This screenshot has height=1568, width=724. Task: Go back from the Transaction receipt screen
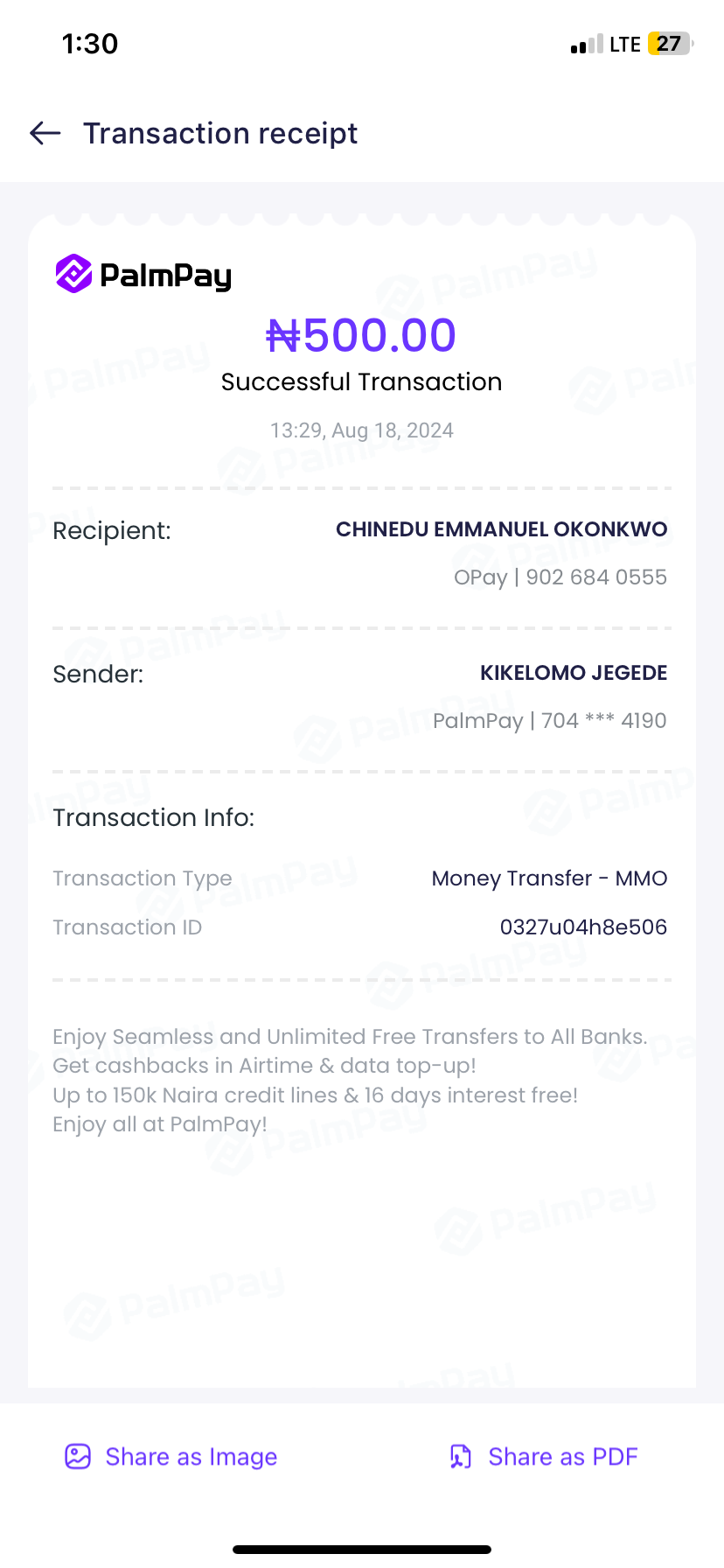pyautogui.click(x=45, y=133)
